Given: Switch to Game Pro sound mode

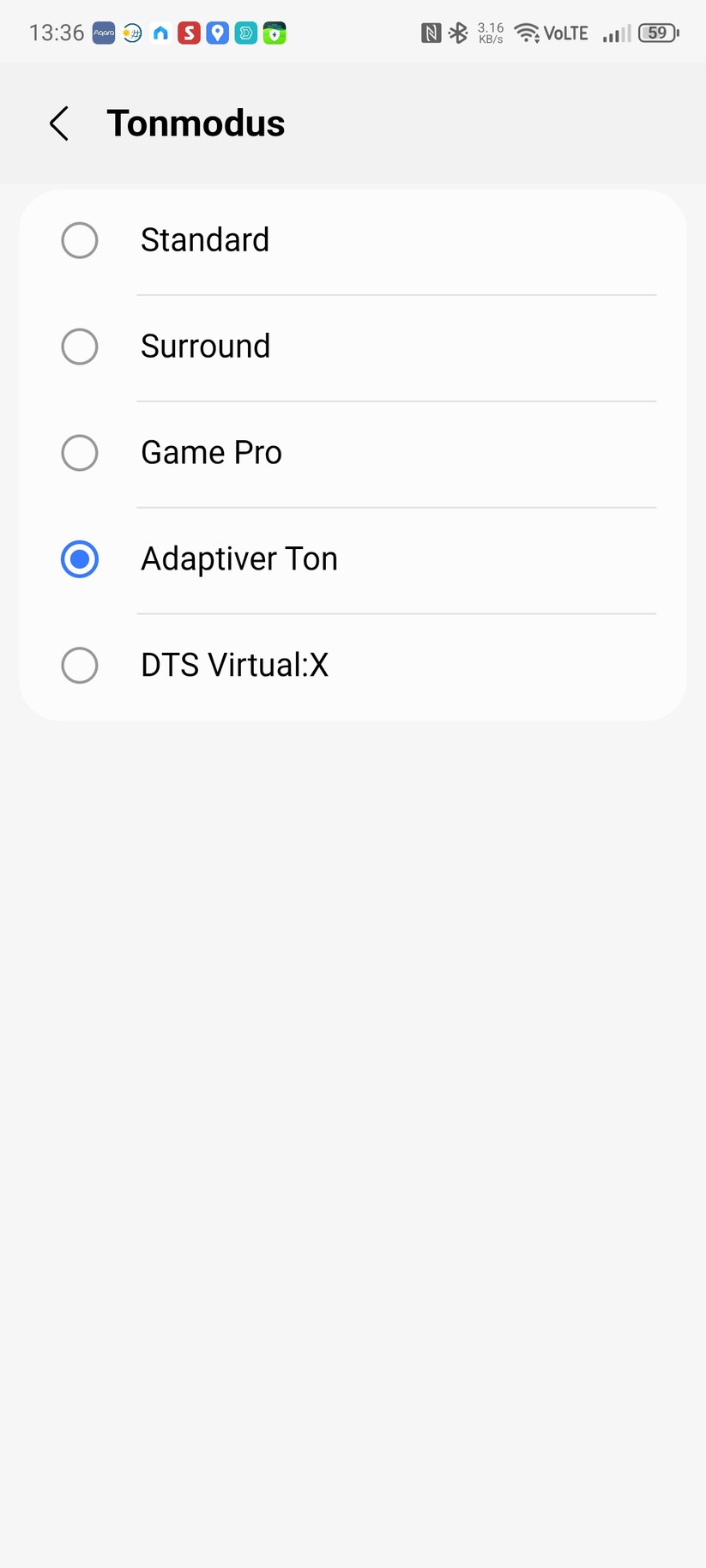Looking at the screenshot, I should click(80, 453).
